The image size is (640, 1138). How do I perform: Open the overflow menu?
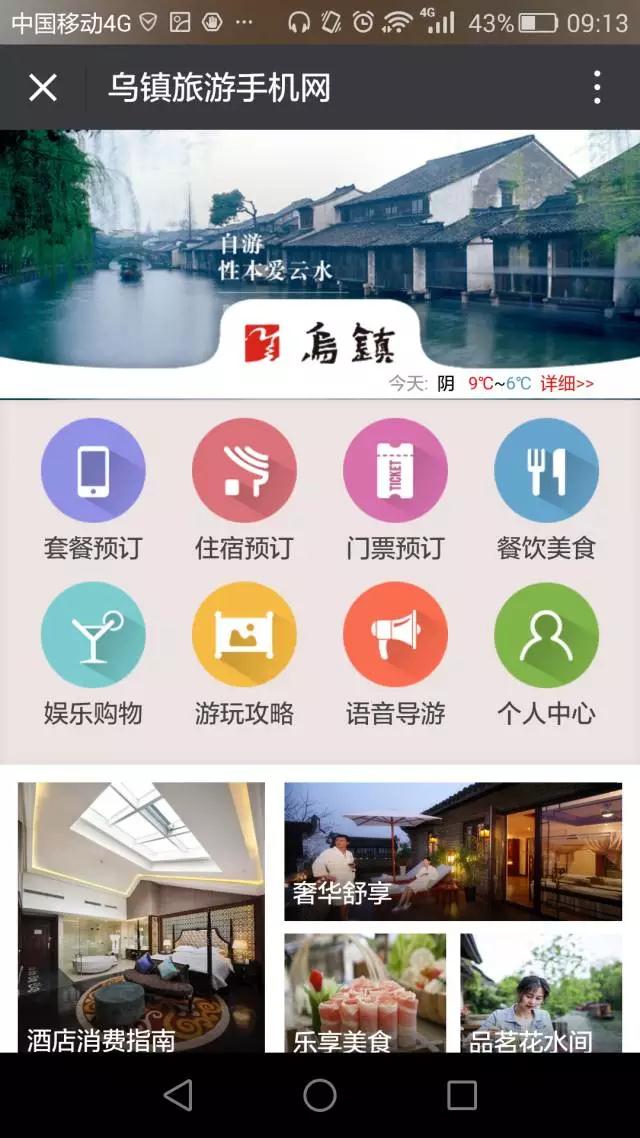pos(596,88)
